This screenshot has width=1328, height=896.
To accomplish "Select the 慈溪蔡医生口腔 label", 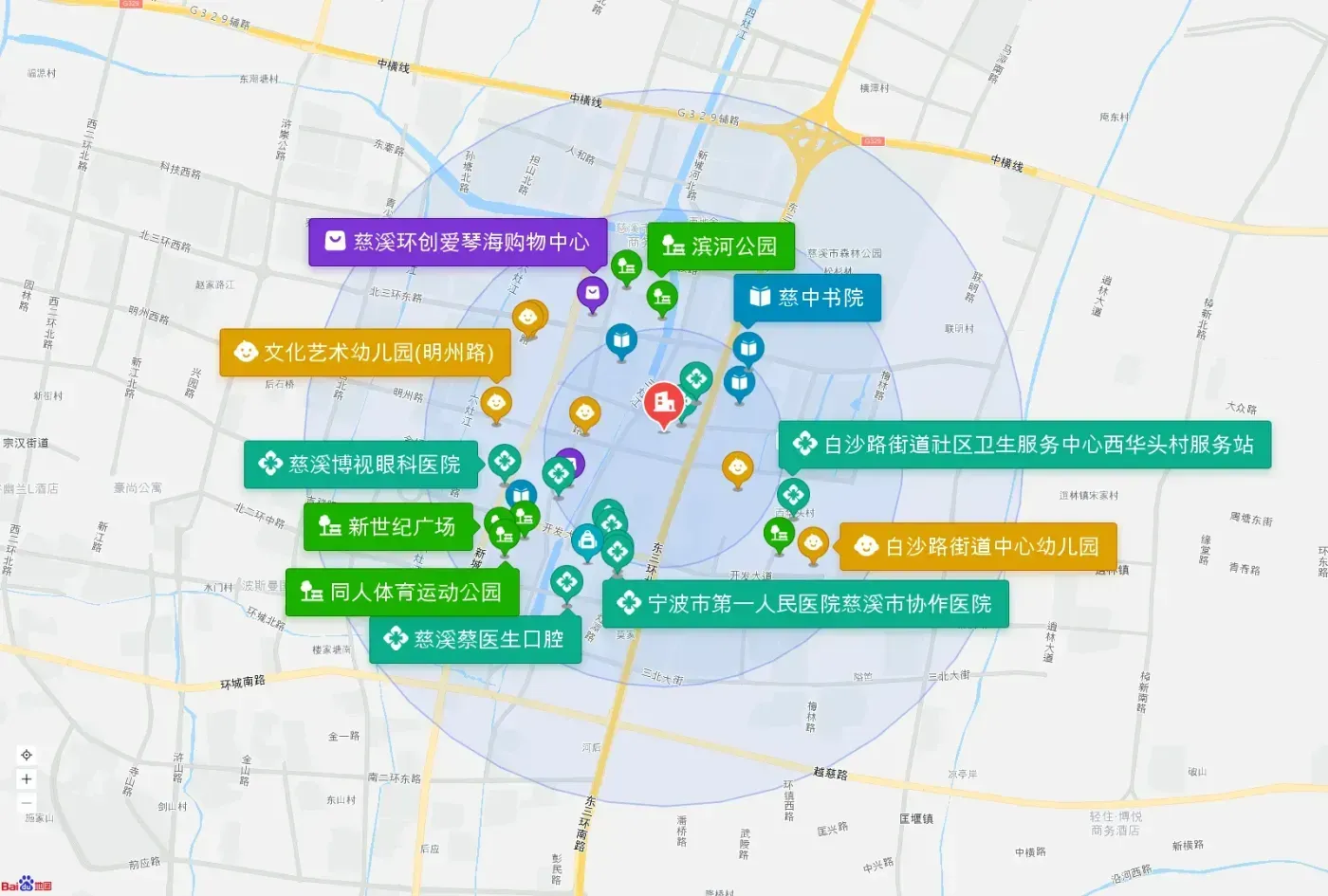I will (x=475, y=639).
